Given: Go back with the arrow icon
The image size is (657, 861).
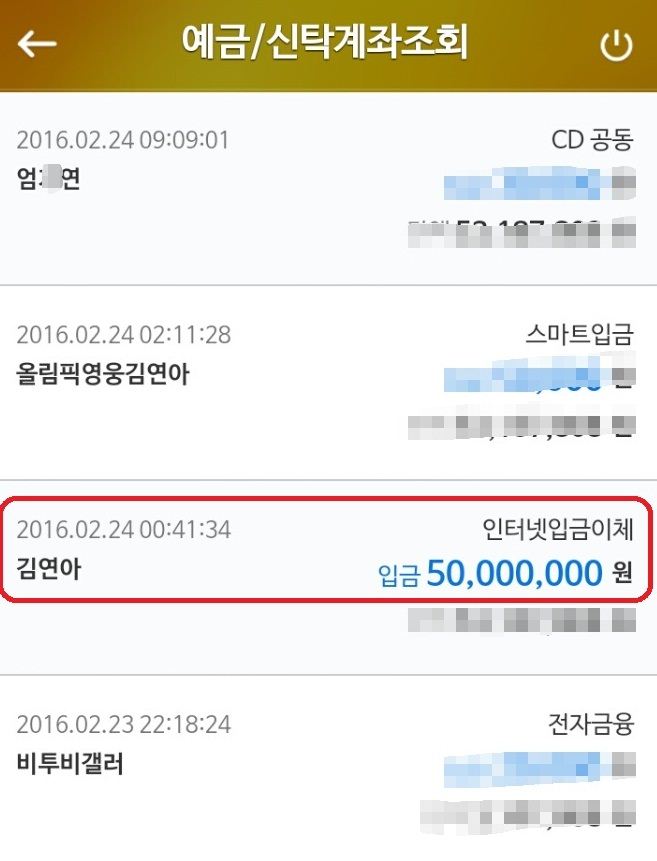Looking at the screenshot, I should click(37, 45).
